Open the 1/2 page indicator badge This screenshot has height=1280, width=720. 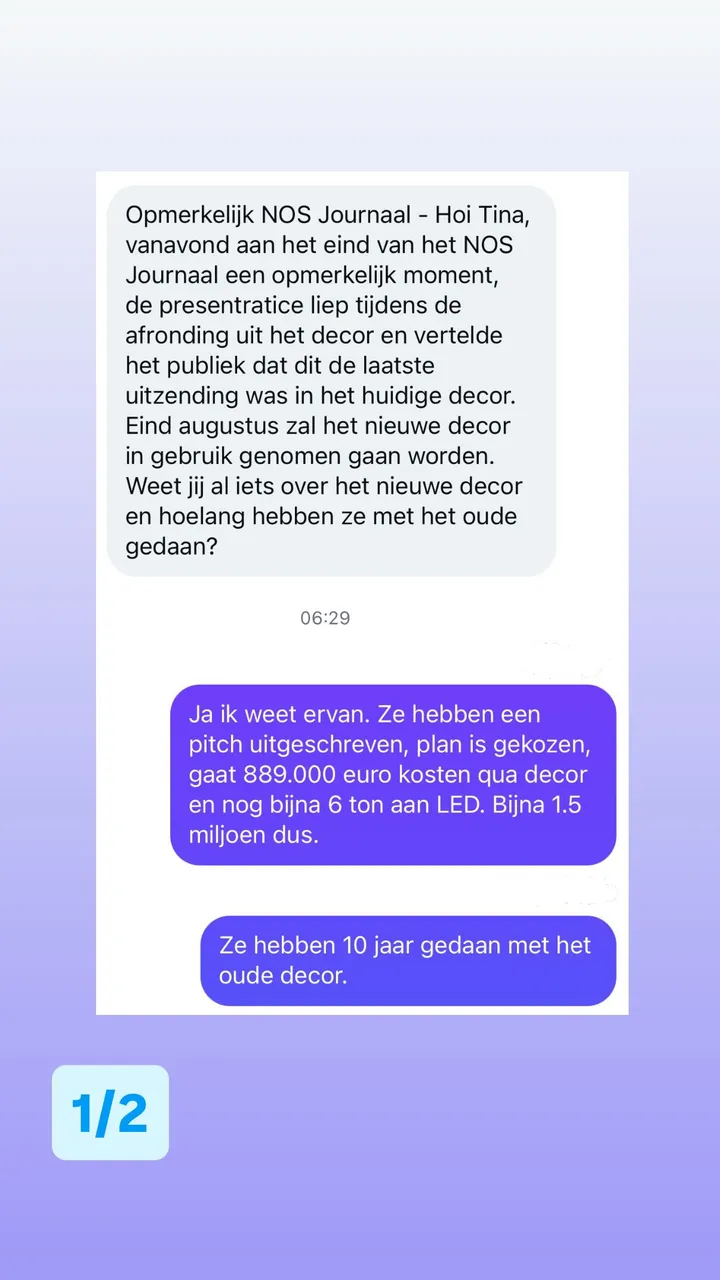point(110,1113)
